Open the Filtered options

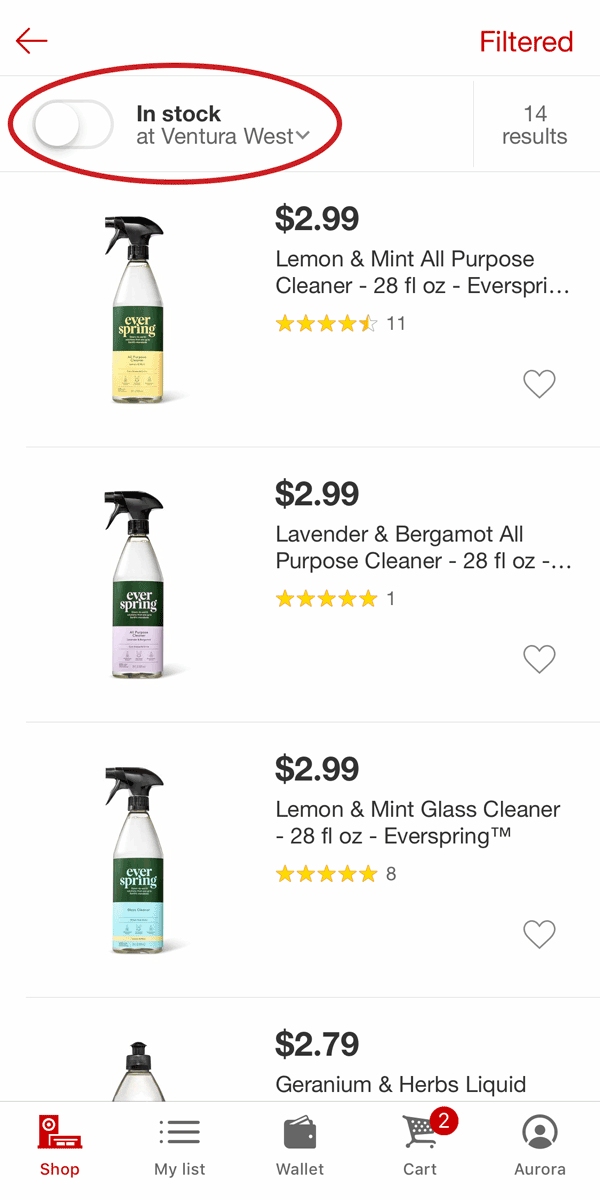tap(526, 42)
